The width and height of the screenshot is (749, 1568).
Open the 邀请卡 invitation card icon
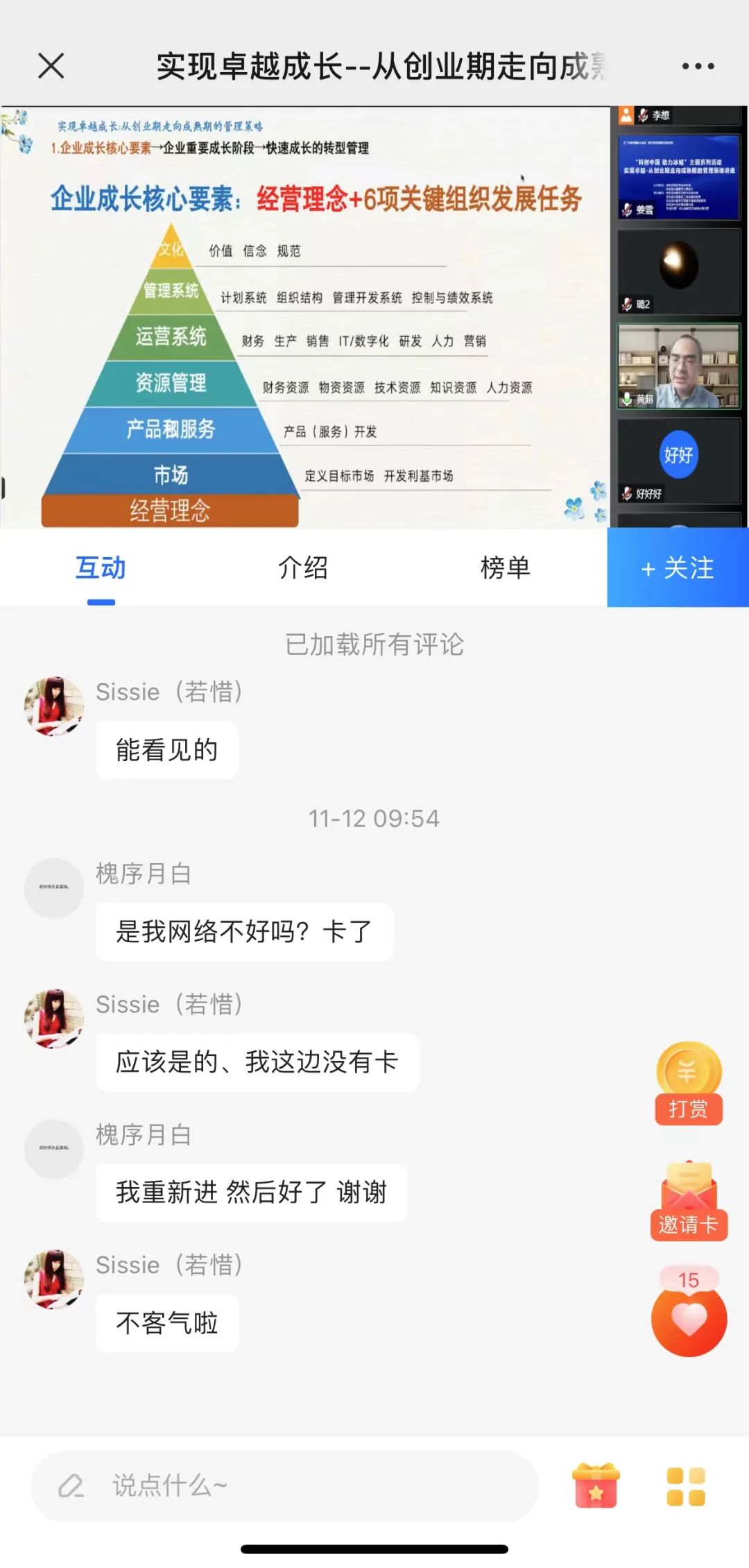pyautogui.click(x=688, y=1195)
